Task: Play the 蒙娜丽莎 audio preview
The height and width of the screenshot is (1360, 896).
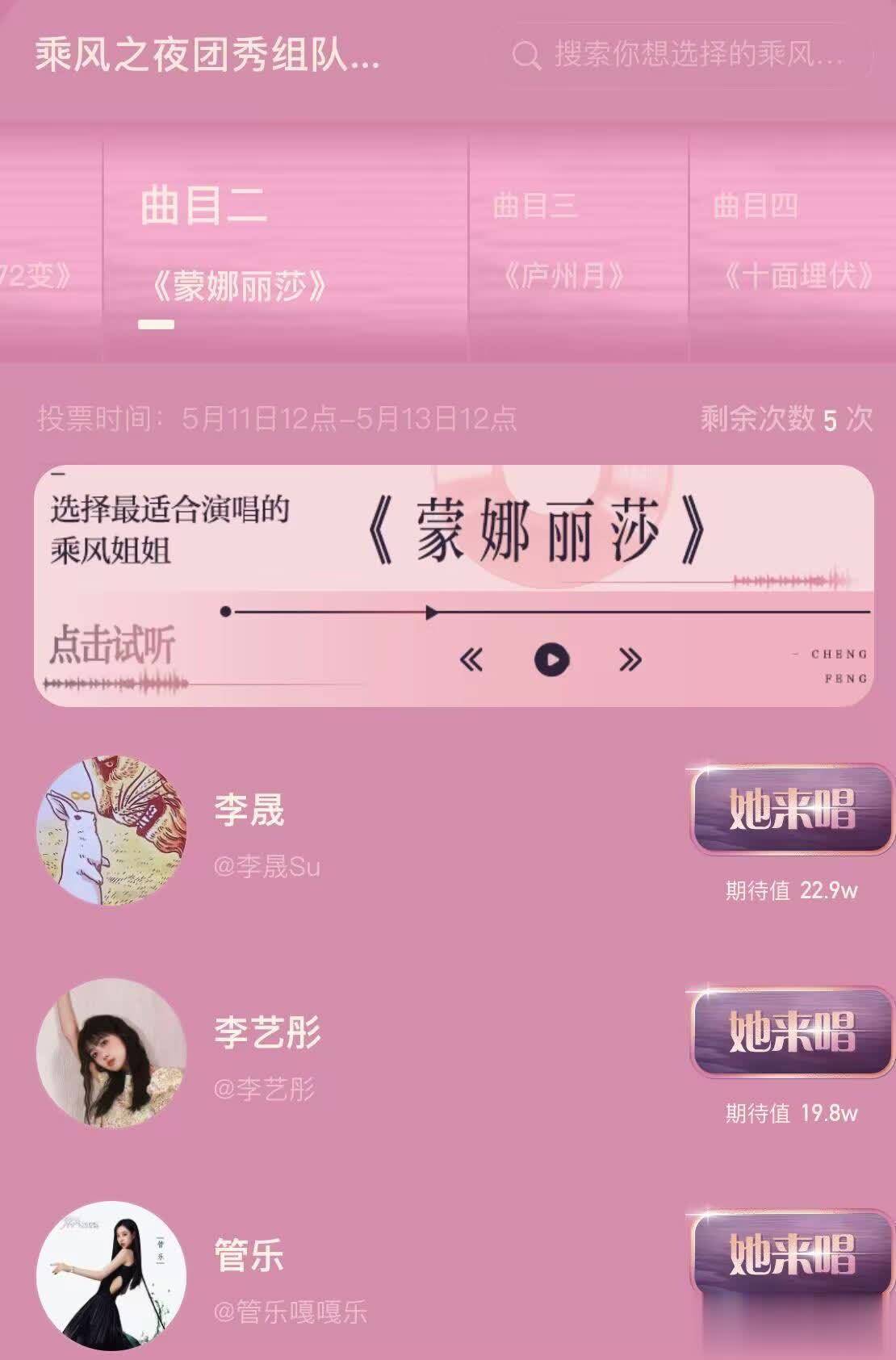Action: [552, 659]
